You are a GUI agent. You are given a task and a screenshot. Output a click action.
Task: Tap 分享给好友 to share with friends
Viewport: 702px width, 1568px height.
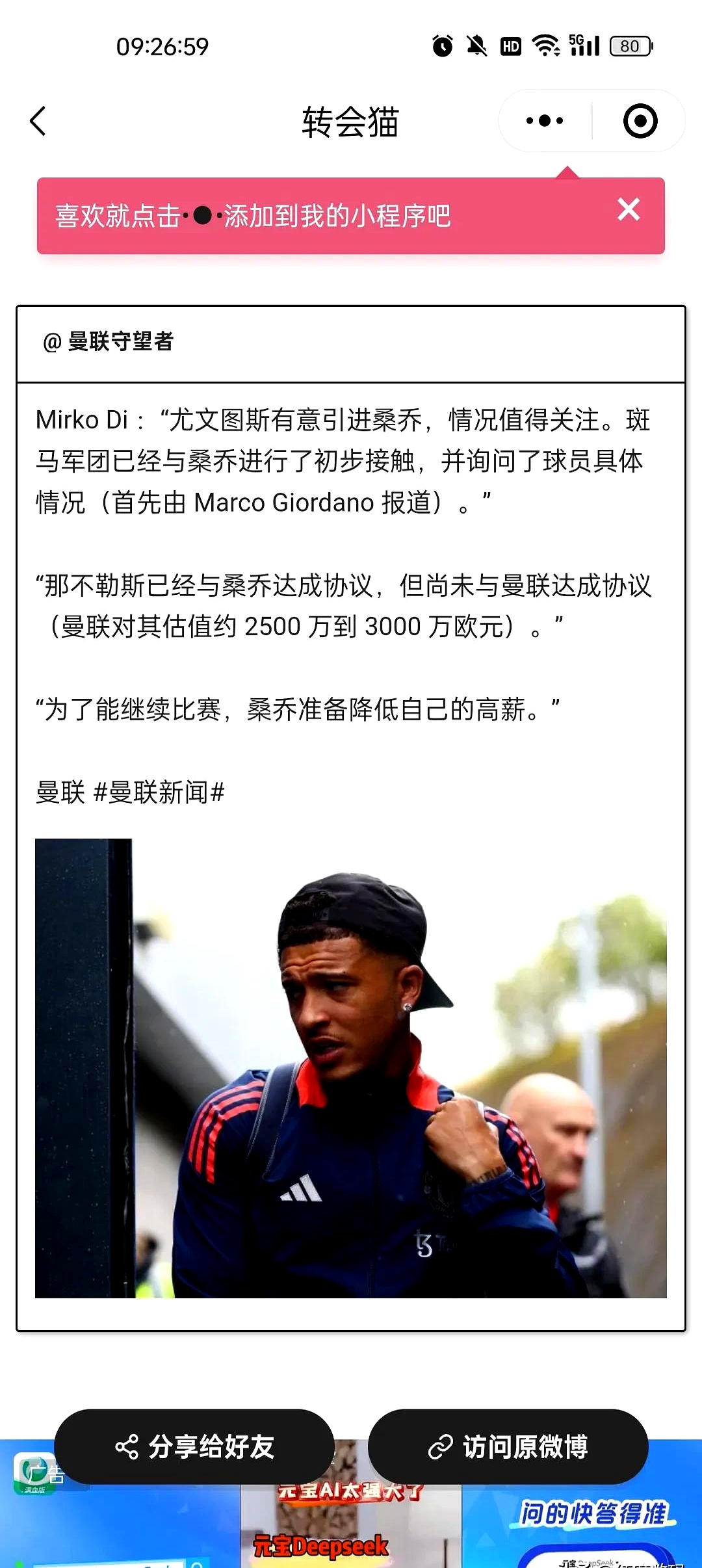[194, 1446]
